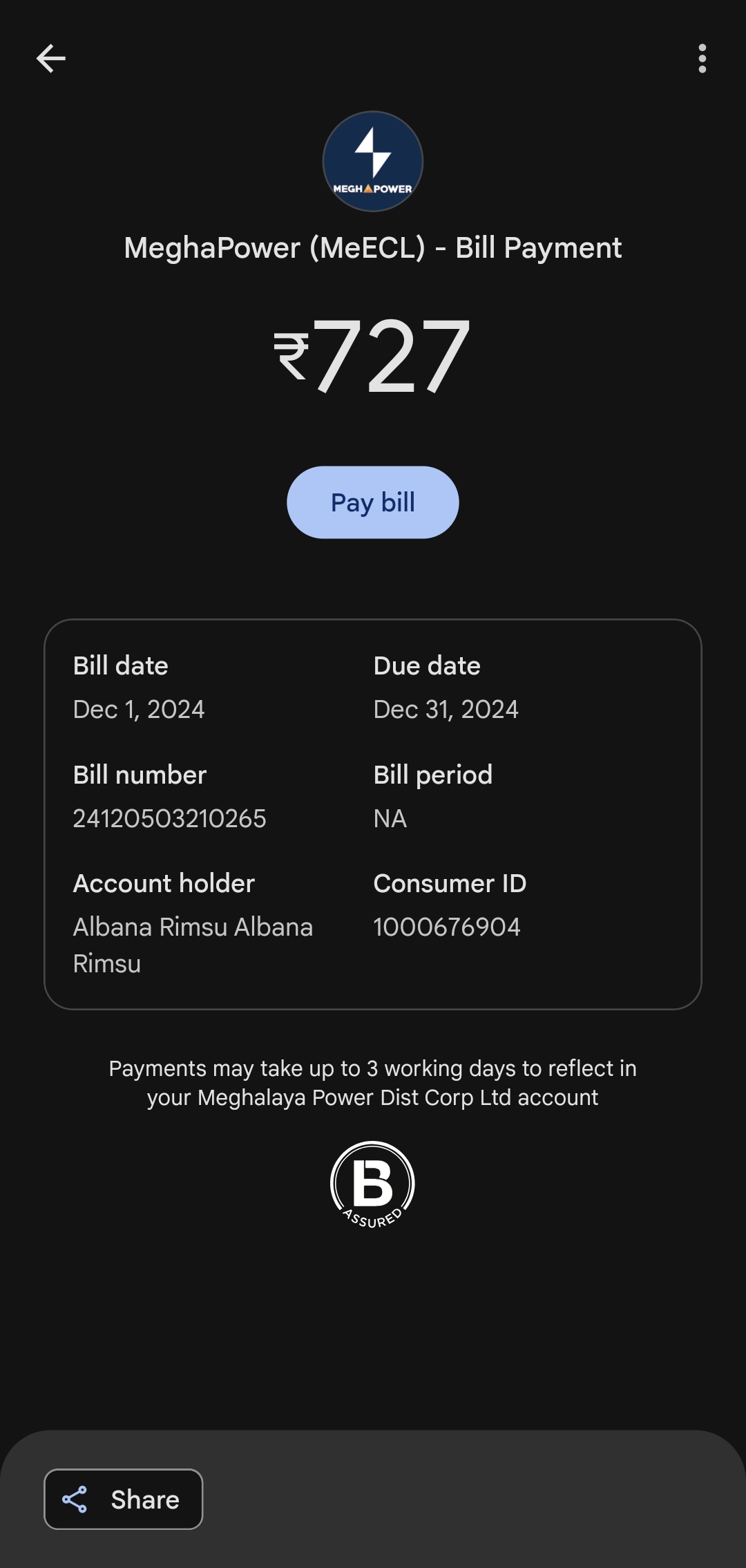
Task: Tap Pay bill to pay ₹727
Action: 373,502
